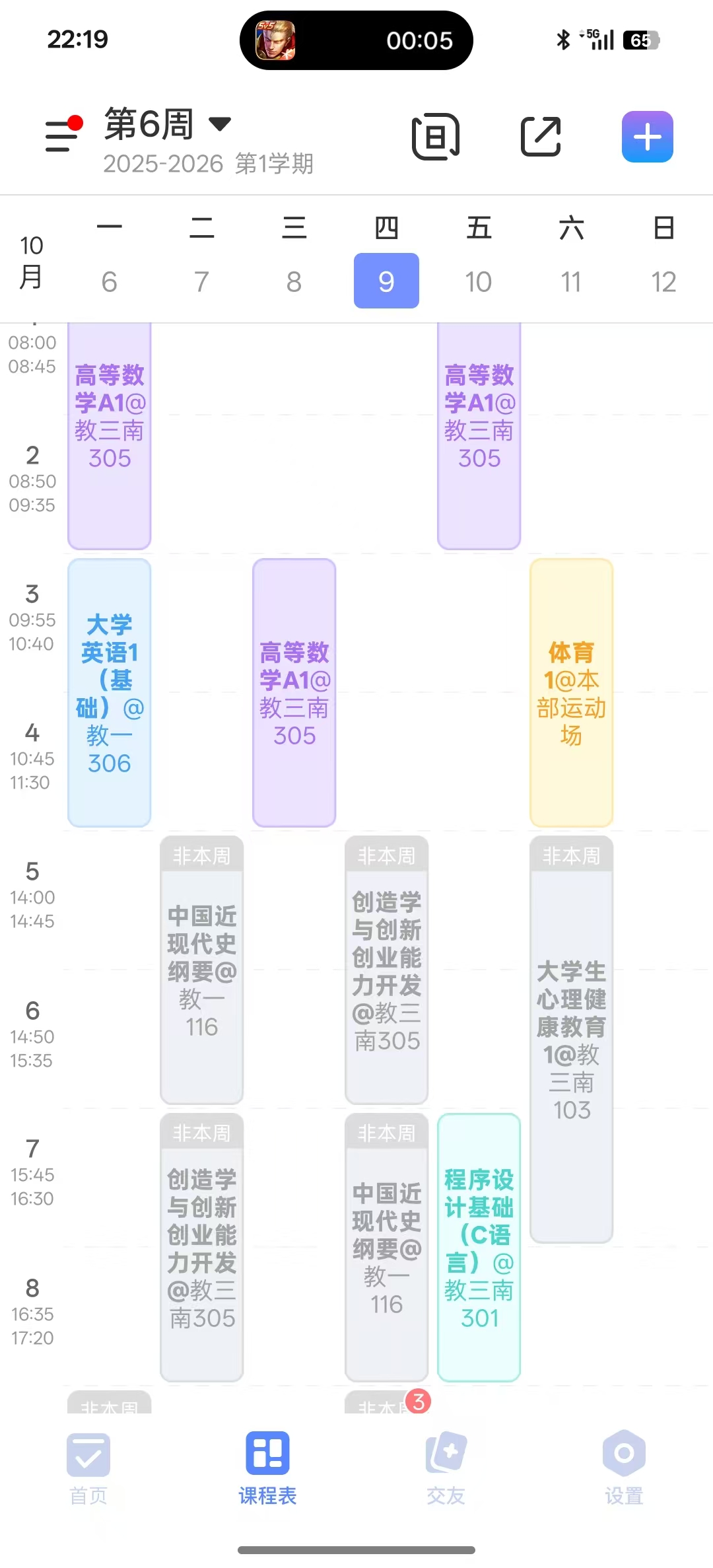The height and width of the screenshot is (1568, 713).
Task: Open Wednesday's 高等数学A1 class card
Action: click(x=294, y=693)
